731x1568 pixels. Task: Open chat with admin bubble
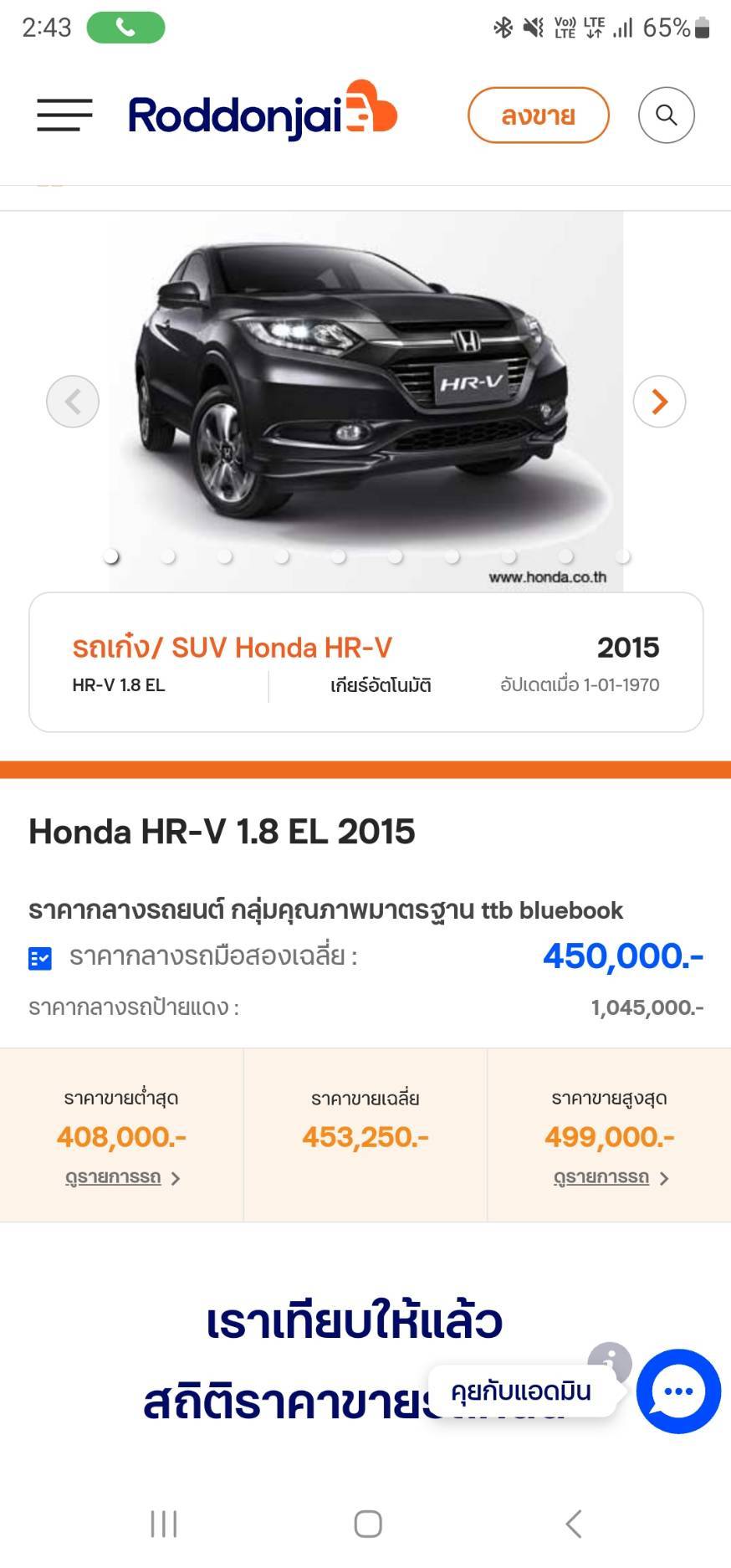[677, 1391]
